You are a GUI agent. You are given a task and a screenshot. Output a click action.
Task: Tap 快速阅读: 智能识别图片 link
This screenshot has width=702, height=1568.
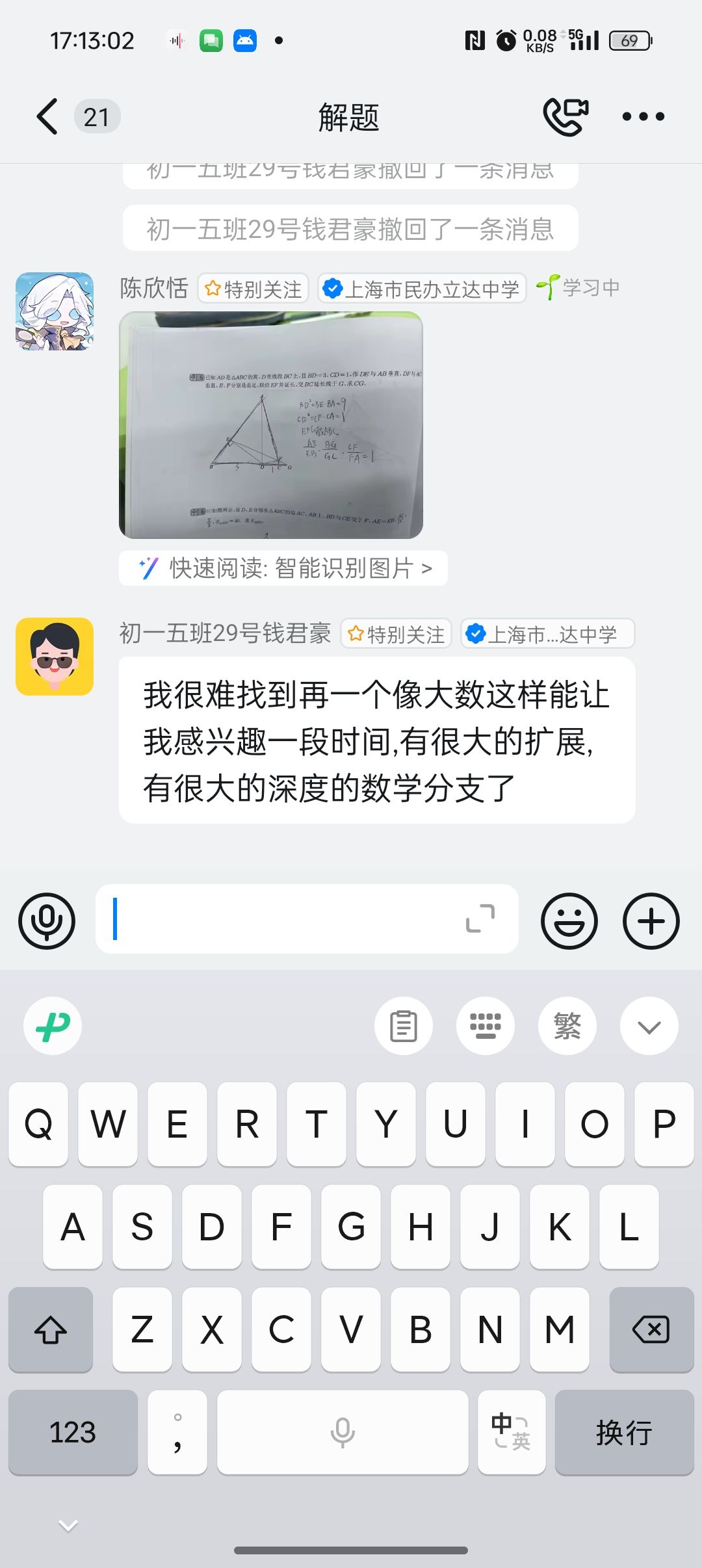coord(284,568)
